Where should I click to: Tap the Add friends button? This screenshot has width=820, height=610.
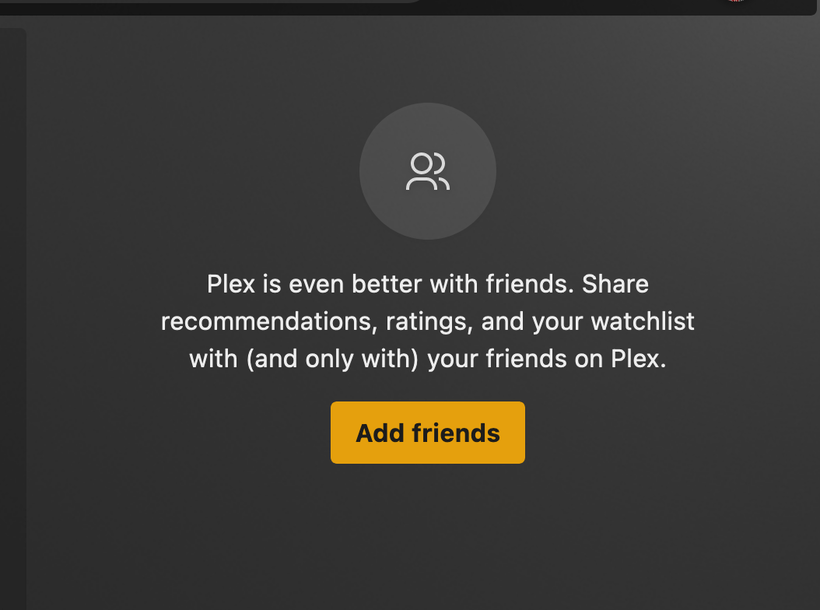pyautogui.click(x=427, y=433)
